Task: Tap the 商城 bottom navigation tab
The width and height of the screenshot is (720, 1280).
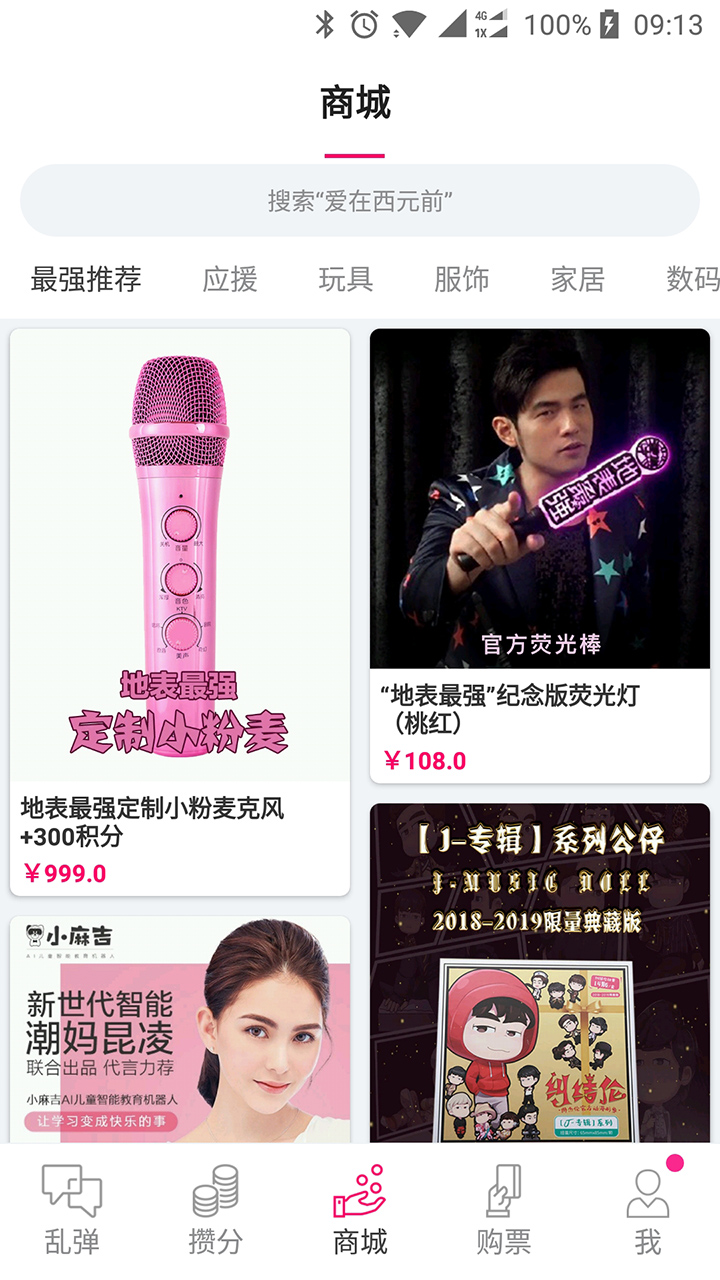Action: coord(360,1212)
